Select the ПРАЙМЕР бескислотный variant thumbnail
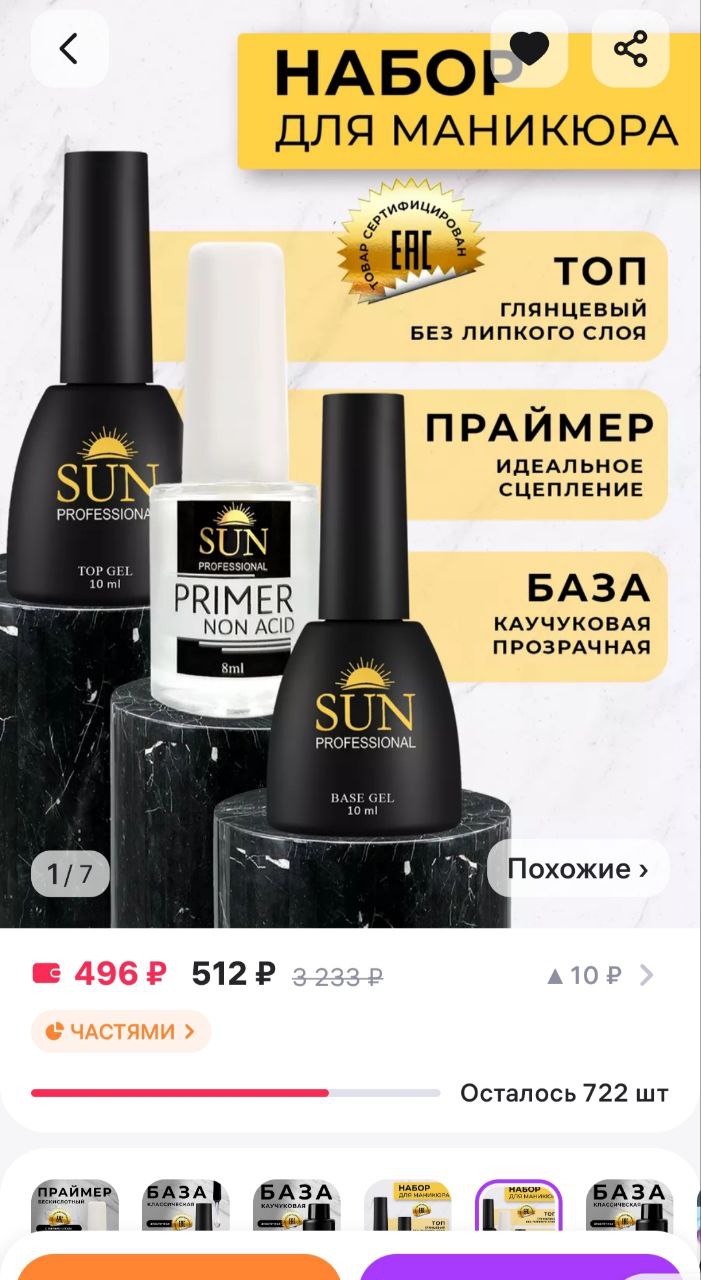The width and height of the screenshot is (701, 1280). (x=75, y=1207)
